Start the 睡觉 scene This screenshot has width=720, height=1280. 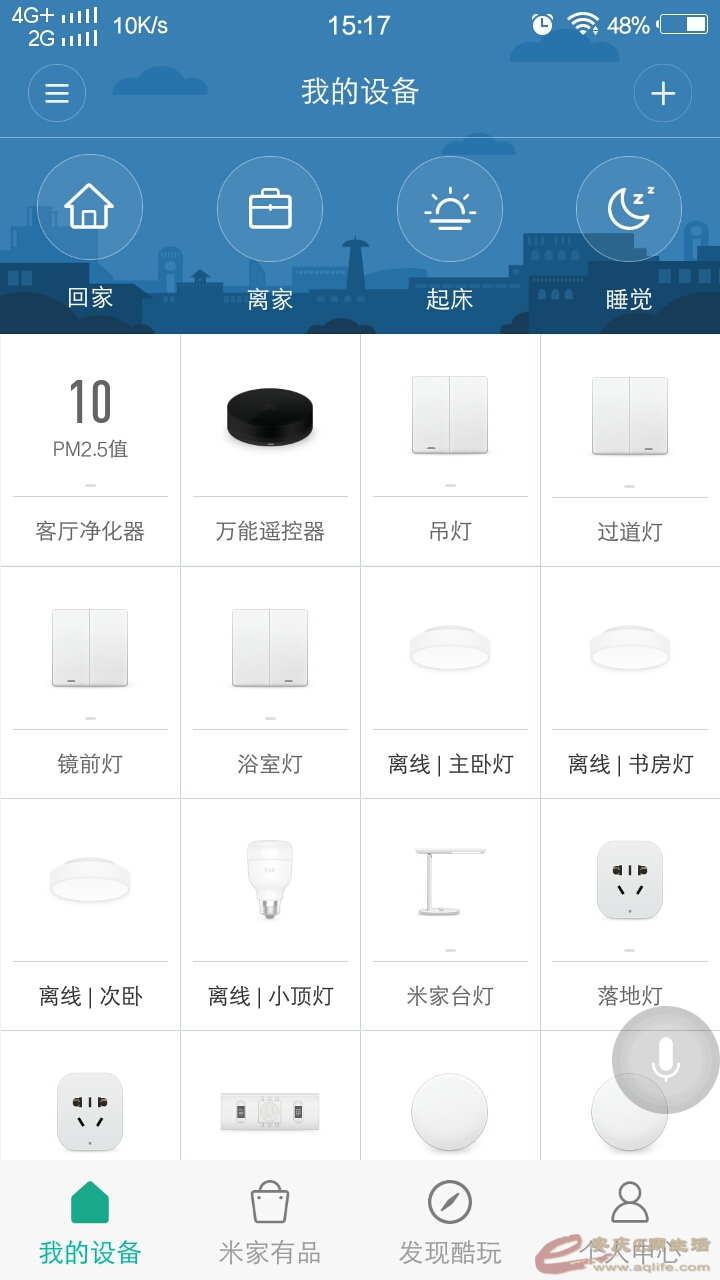point(629,208)
